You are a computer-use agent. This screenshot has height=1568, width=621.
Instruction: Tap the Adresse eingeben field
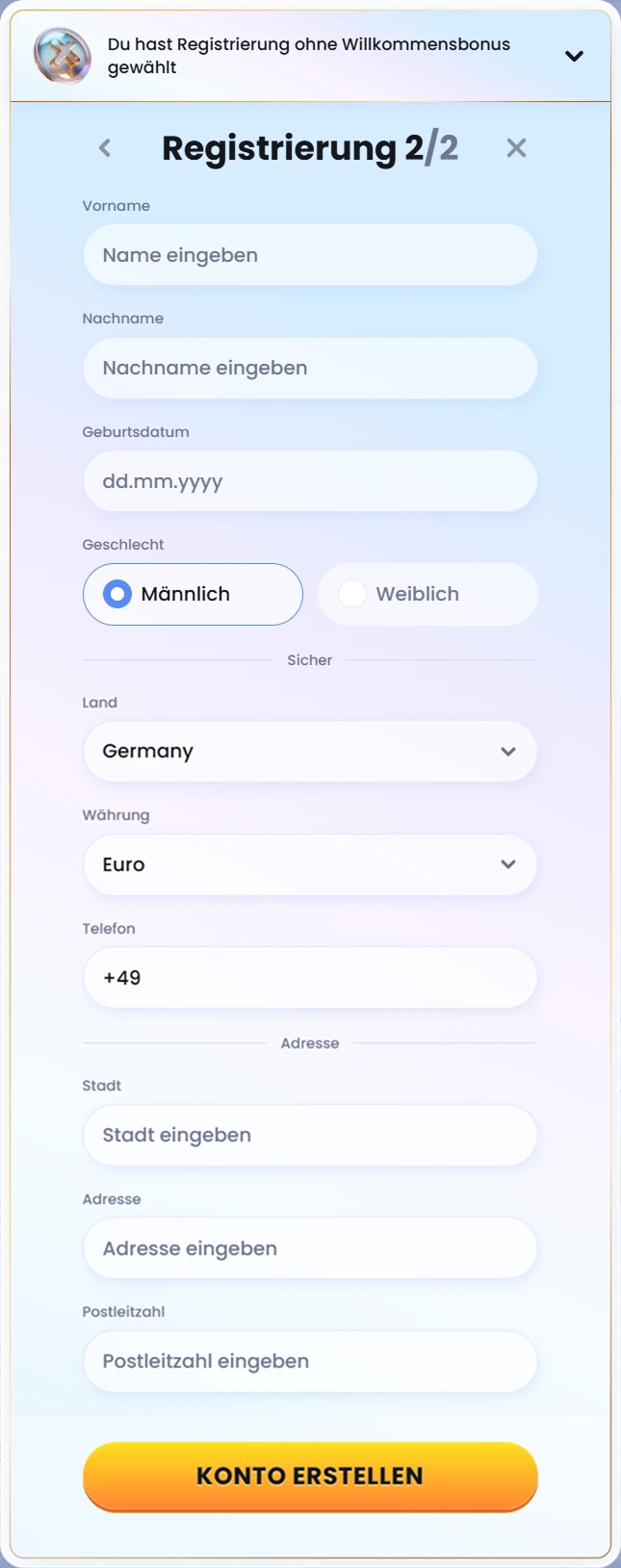[310, 1248]
